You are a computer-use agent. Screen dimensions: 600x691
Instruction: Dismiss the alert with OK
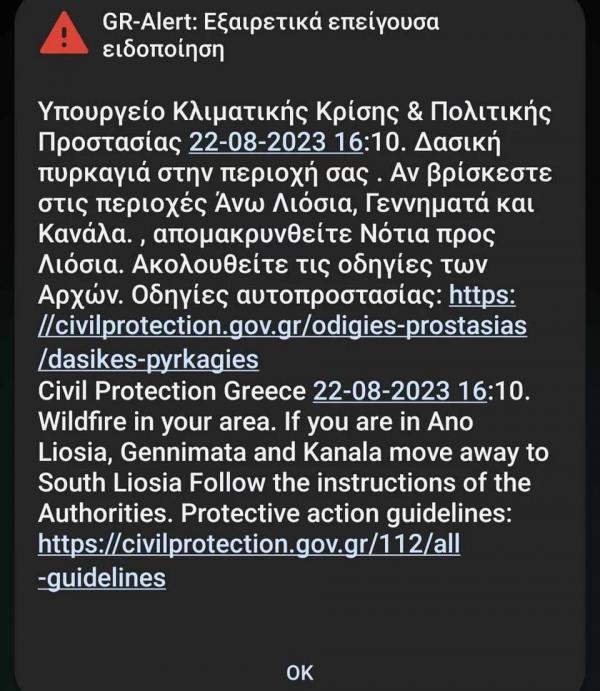coord(299,671)
